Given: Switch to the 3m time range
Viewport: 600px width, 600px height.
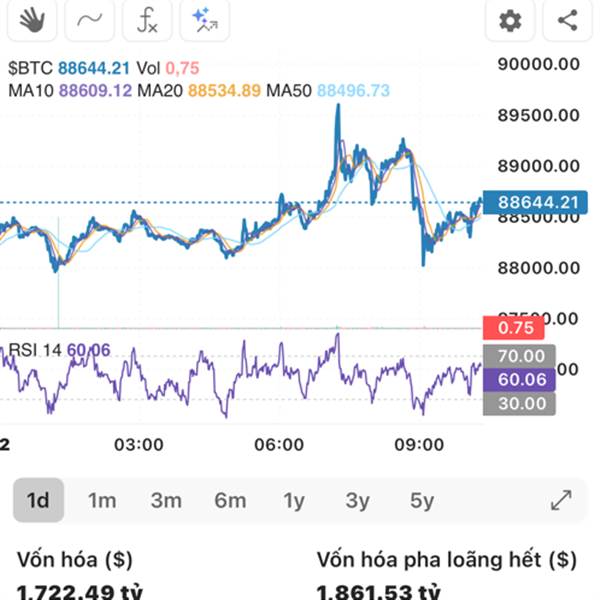Looking at the screenshot, I should (x=166, y=500).
